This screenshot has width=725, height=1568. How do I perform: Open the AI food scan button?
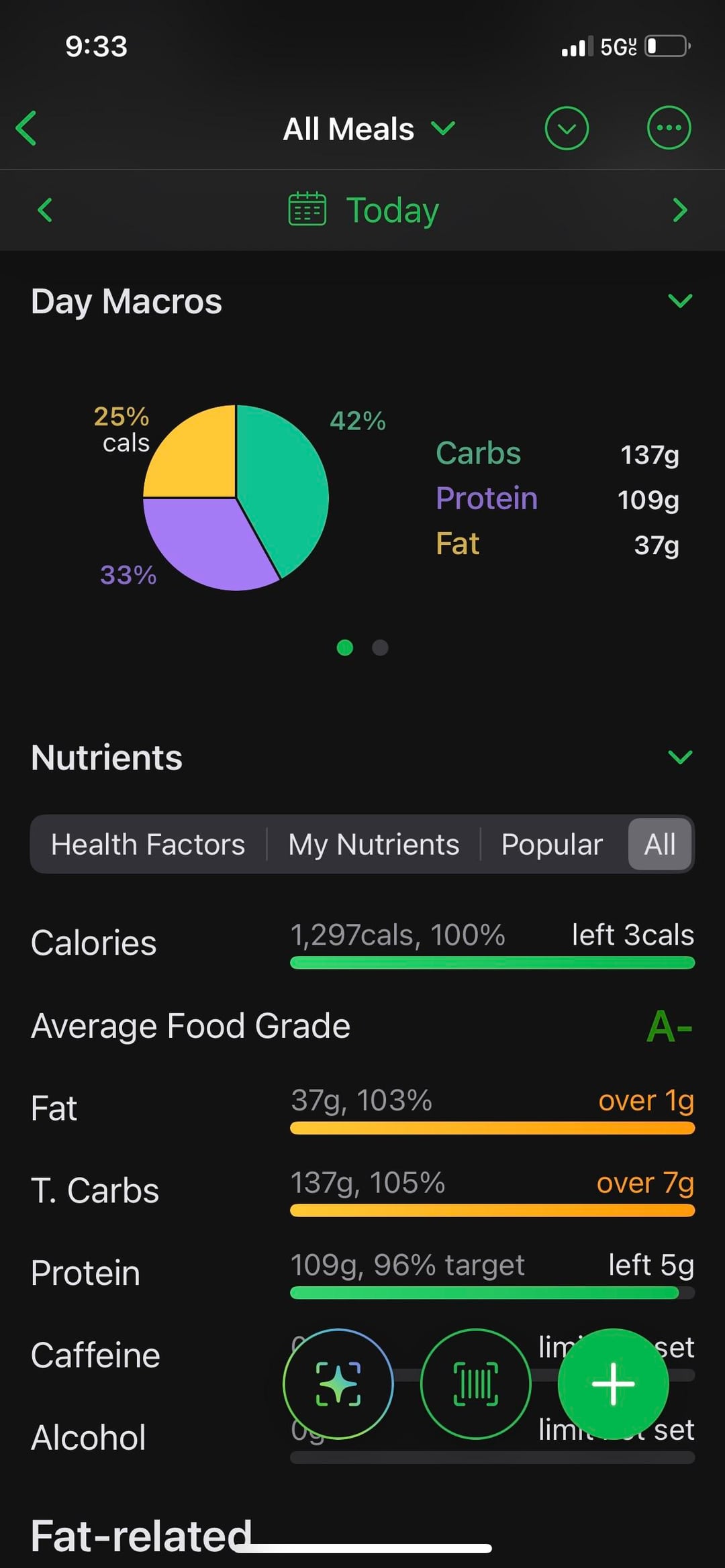point(338,1384)
